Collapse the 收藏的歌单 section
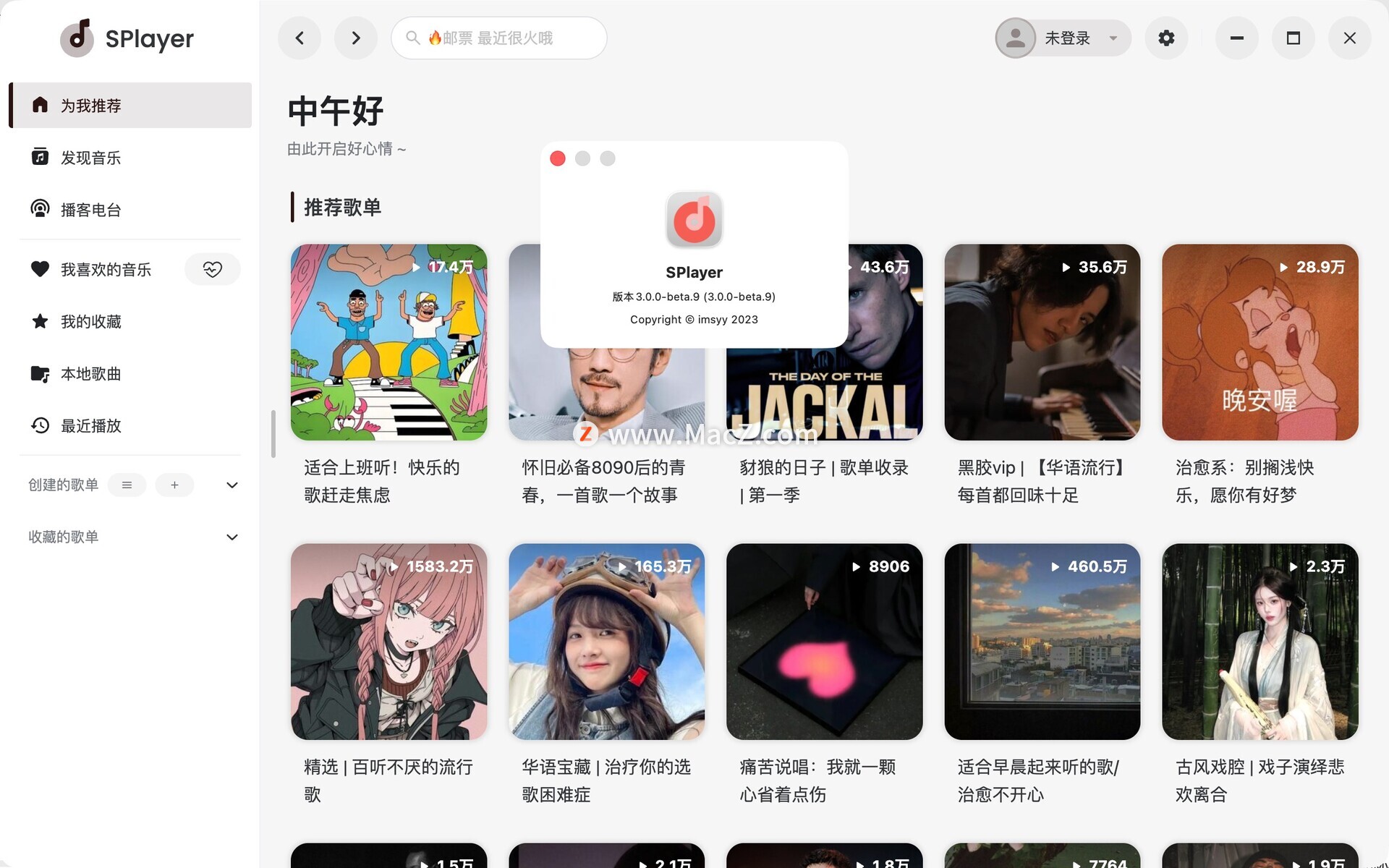Image resolution: width=1389 pixels, height=868 pixels. tap(231, 537)
